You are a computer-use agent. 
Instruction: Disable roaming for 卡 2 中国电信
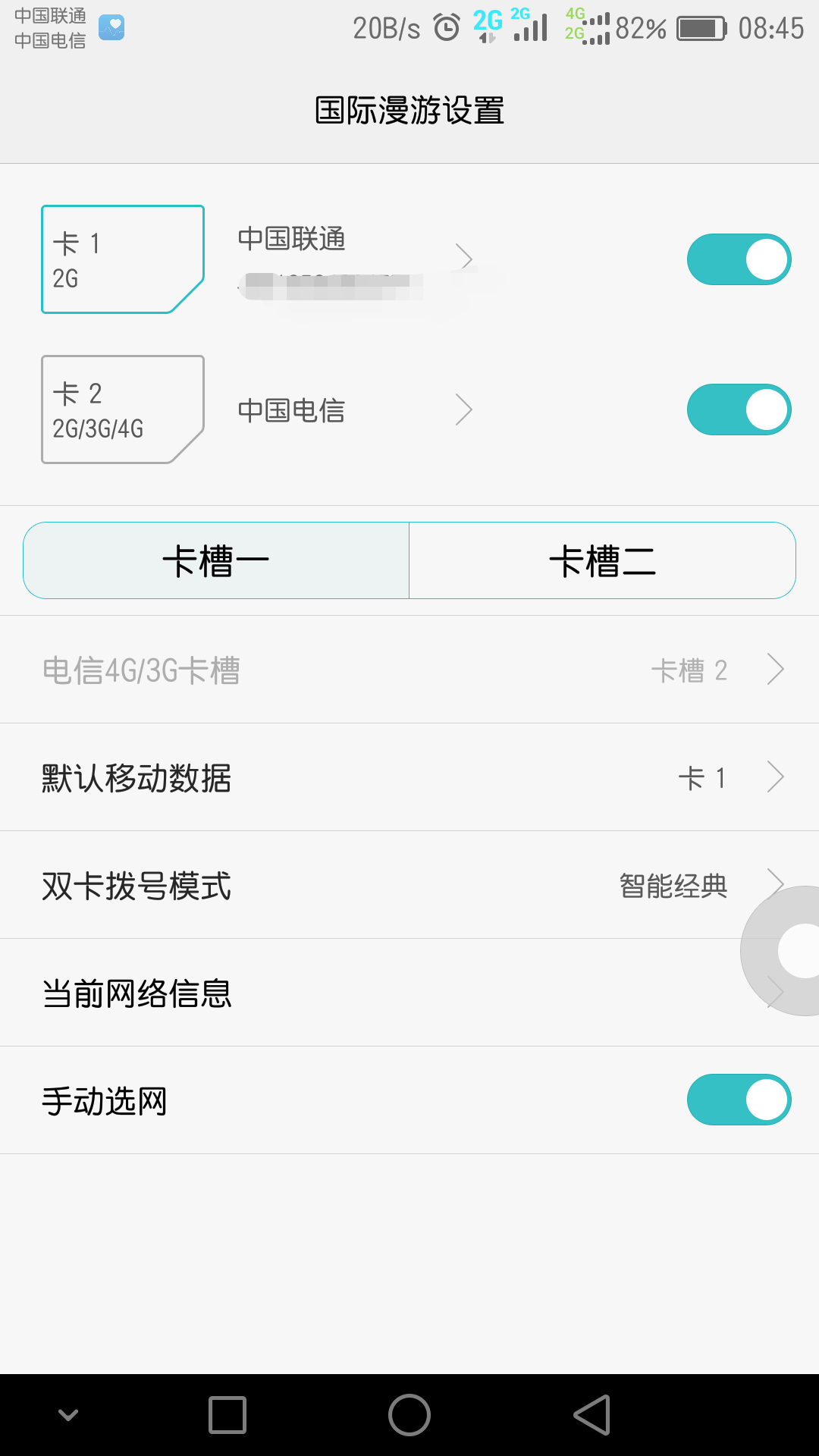(x=738, y=408)
